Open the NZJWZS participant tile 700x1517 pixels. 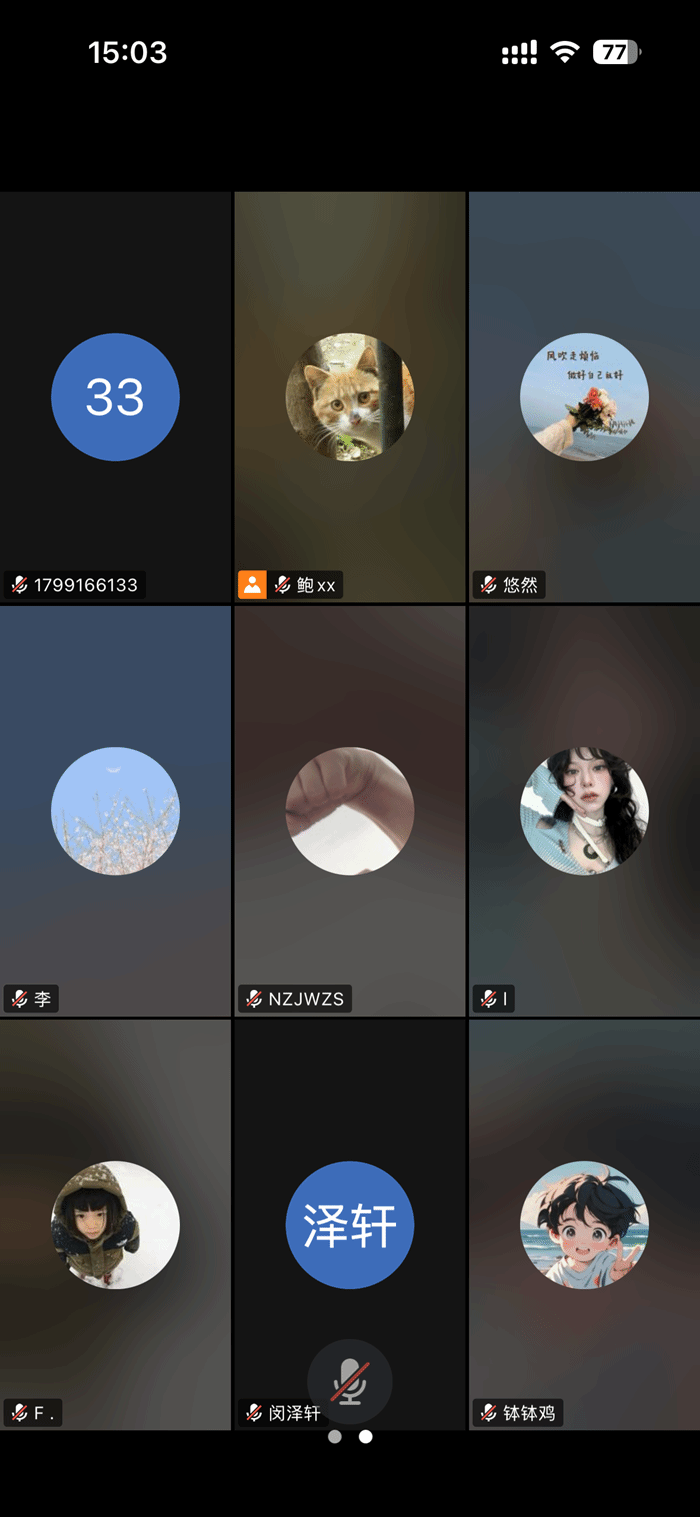pos(350,811)
